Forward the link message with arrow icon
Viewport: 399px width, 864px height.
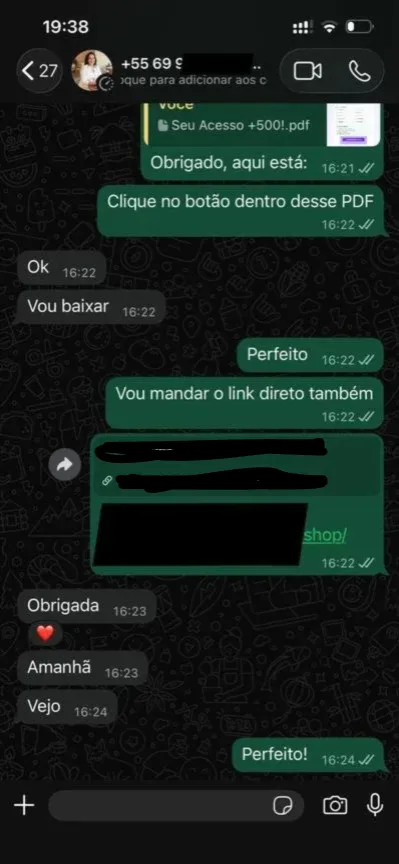[x=64, y=465]
